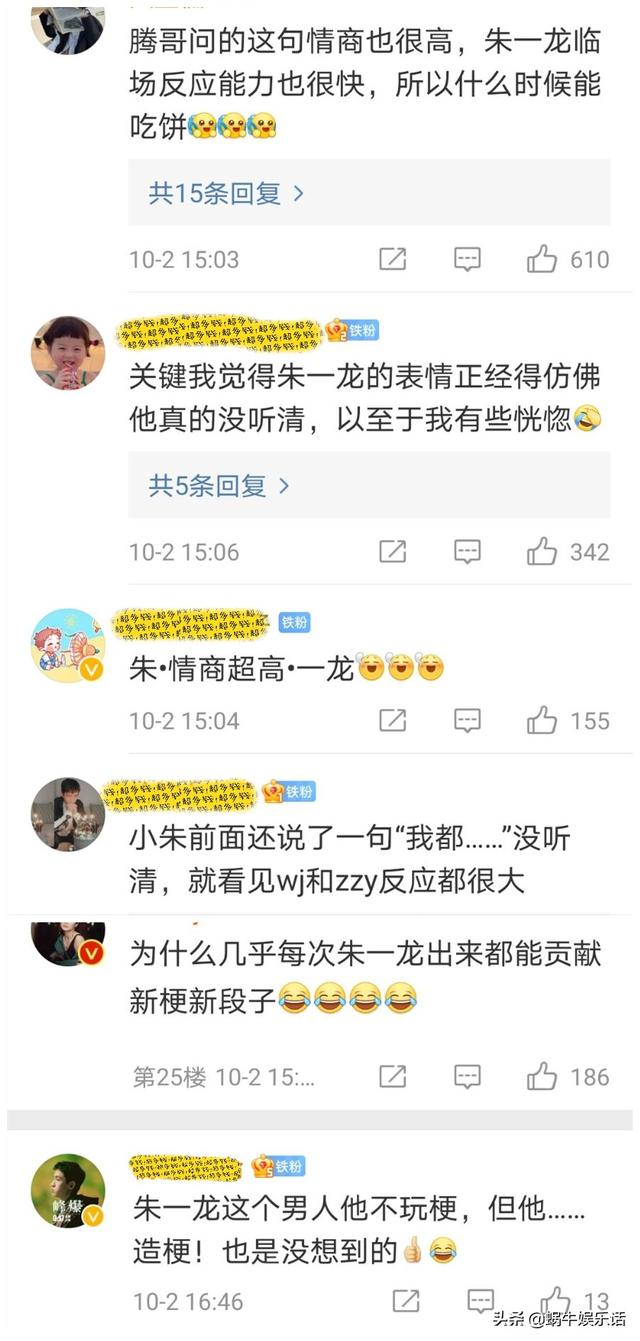
Task: Reply to the comment posted at 10-2 15:06
Action: pos(467,551)
